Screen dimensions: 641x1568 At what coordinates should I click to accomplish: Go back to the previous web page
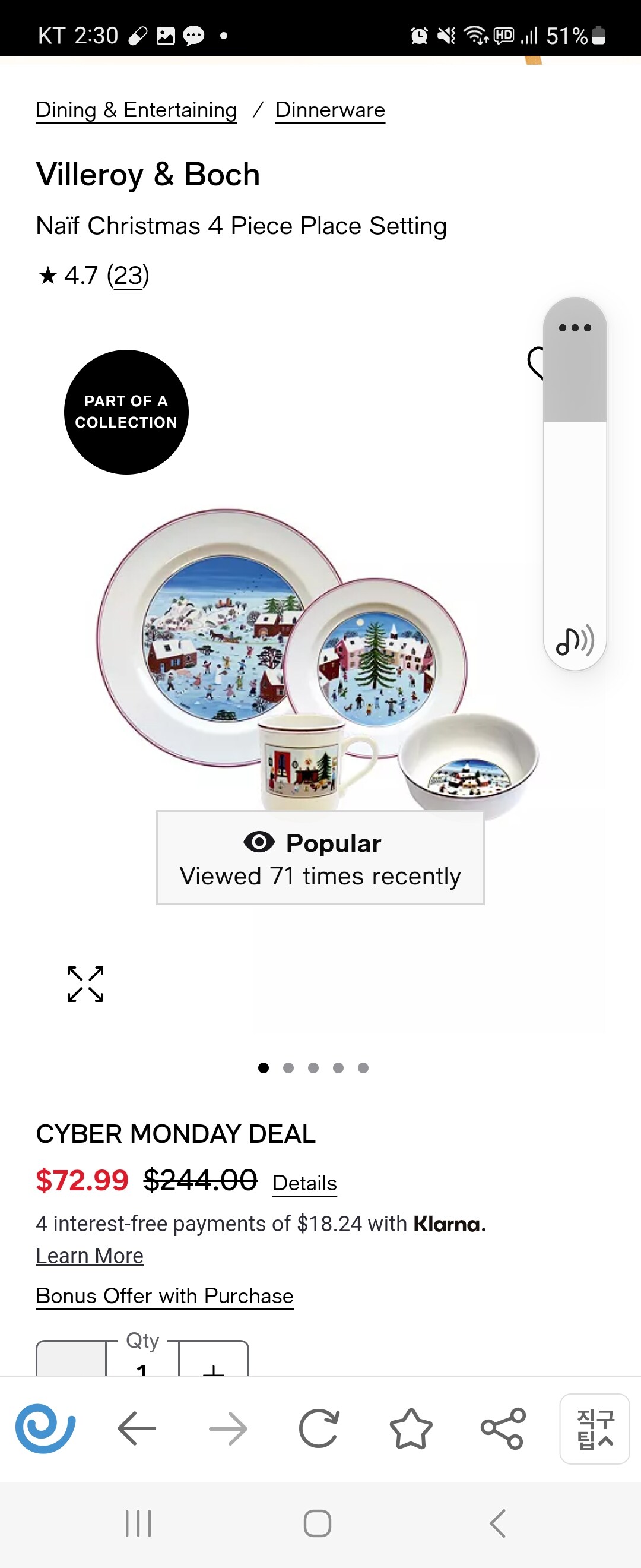point(137,1428)
